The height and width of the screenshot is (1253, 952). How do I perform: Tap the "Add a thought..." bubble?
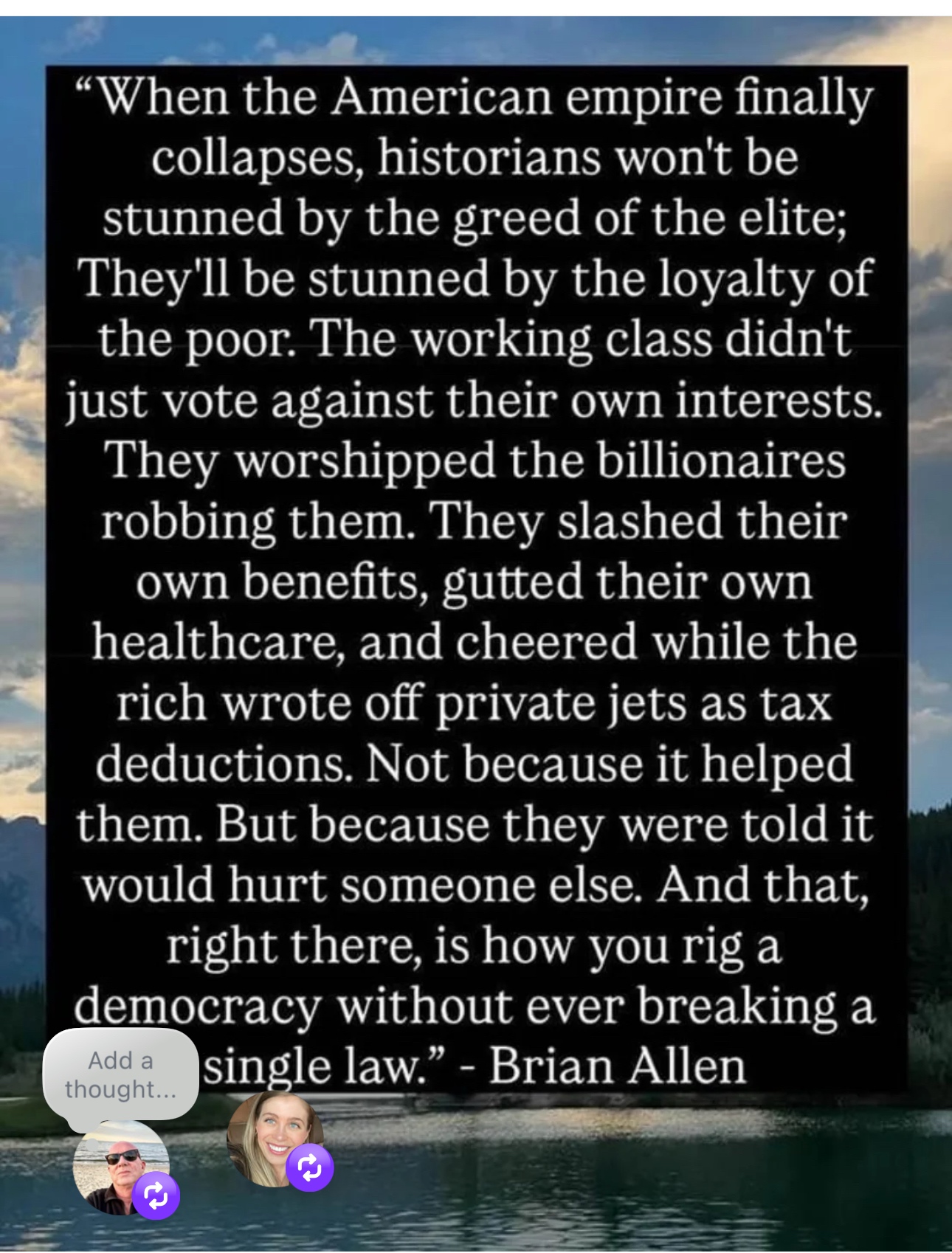tap(120, 1074)
